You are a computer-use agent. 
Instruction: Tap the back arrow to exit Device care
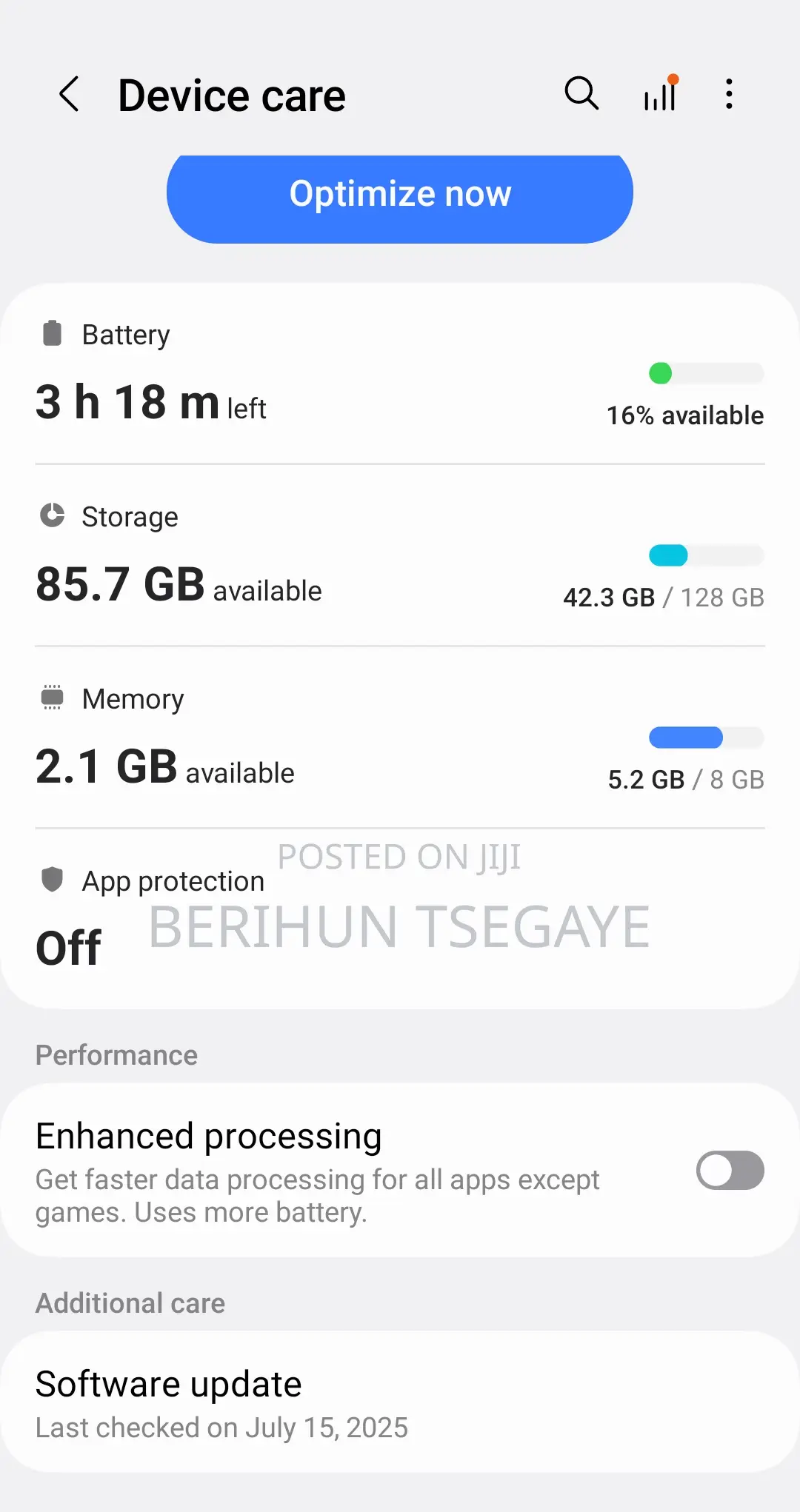tap(67, 95)
